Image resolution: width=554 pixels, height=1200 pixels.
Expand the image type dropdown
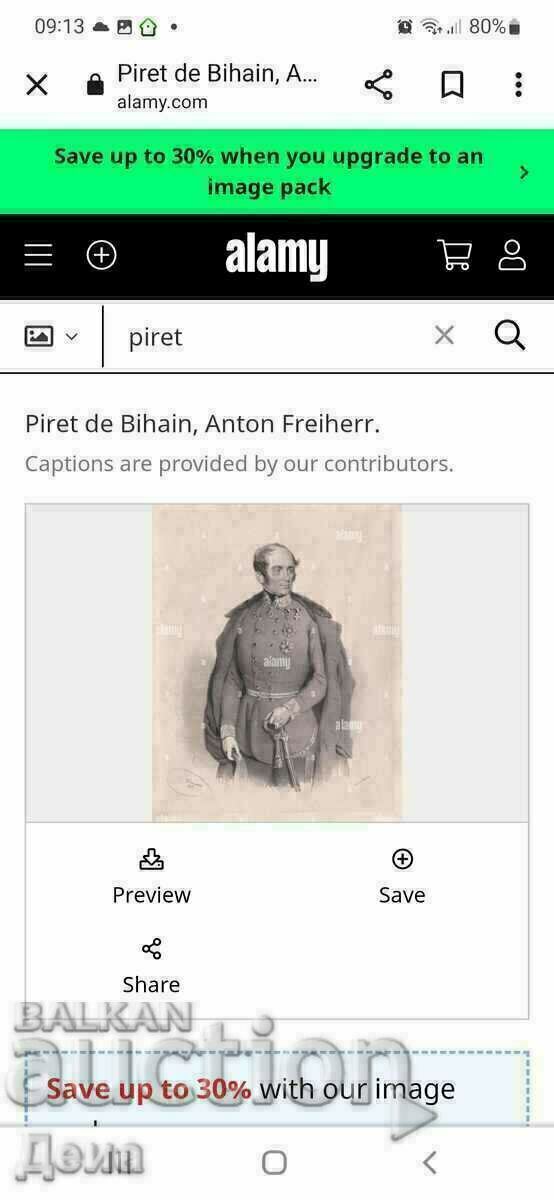tap(51, 336)
